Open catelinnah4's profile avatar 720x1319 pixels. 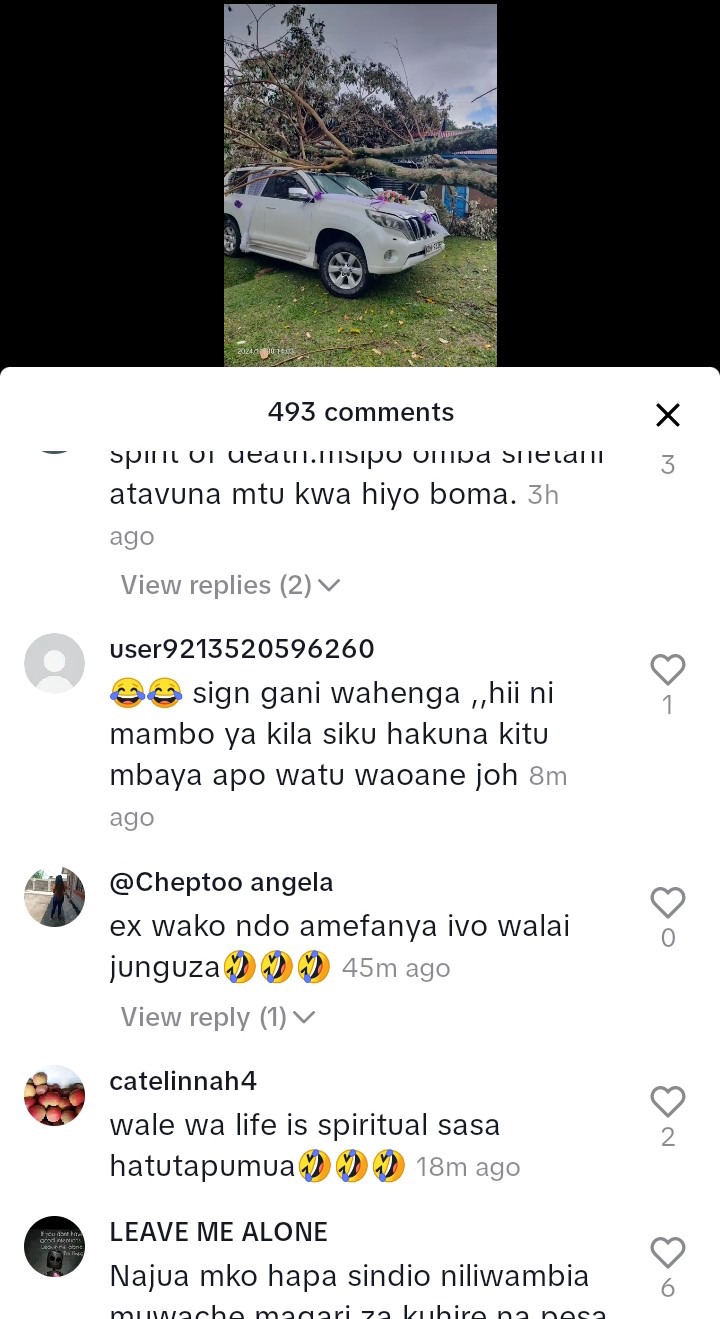coord(54,1095)
